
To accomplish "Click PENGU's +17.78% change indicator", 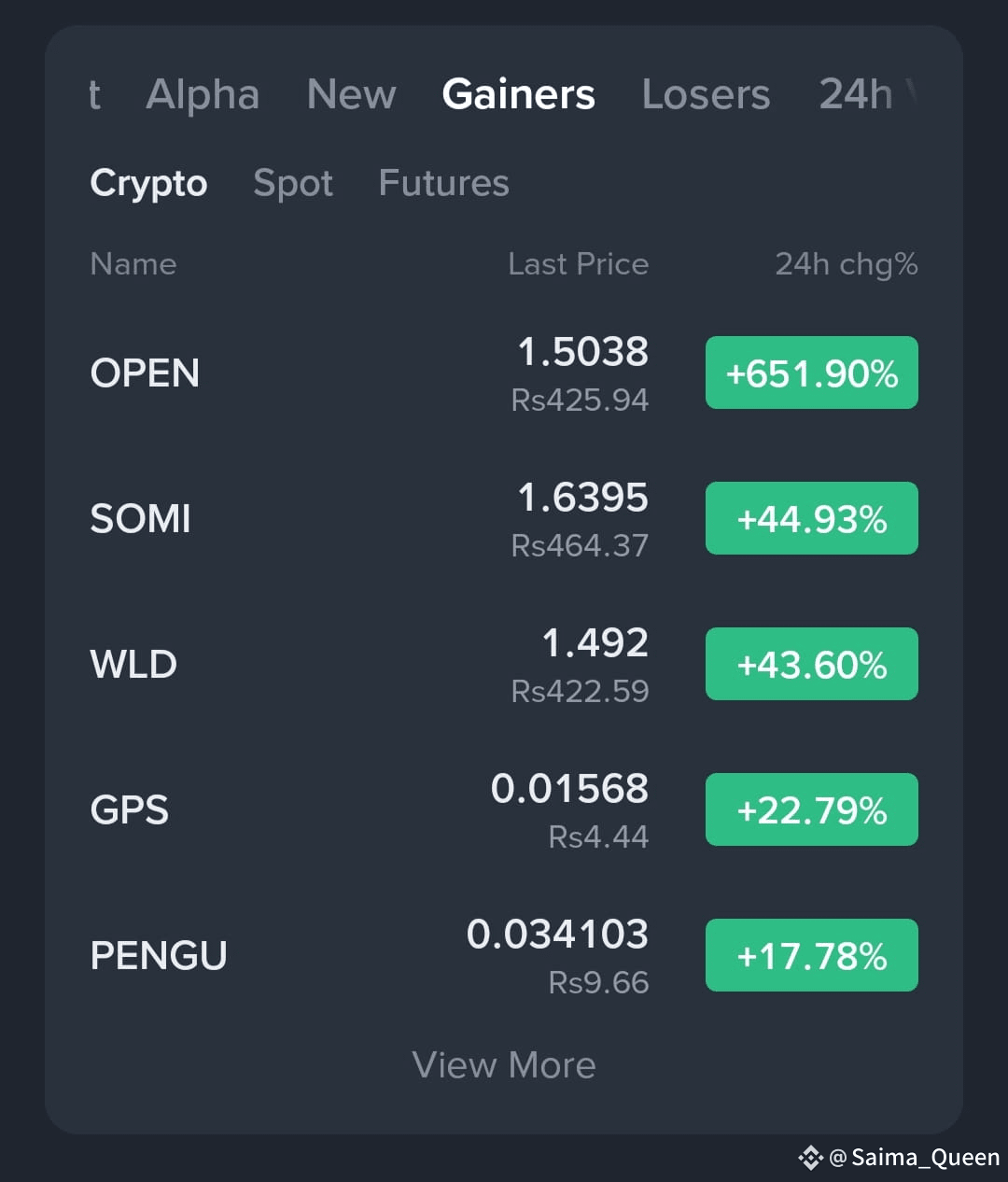I will 811,954.
